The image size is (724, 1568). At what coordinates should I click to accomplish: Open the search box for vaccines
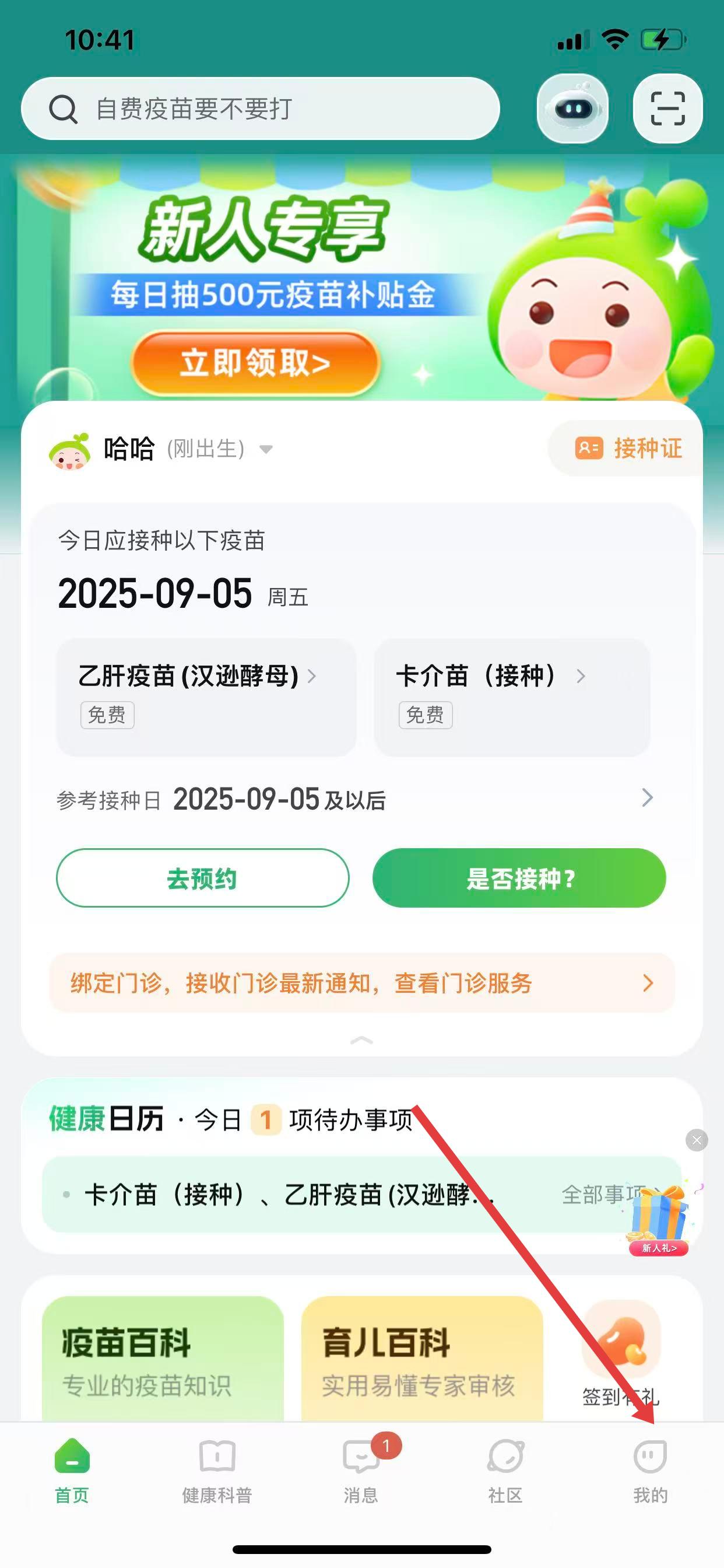[x=261, y=109]
